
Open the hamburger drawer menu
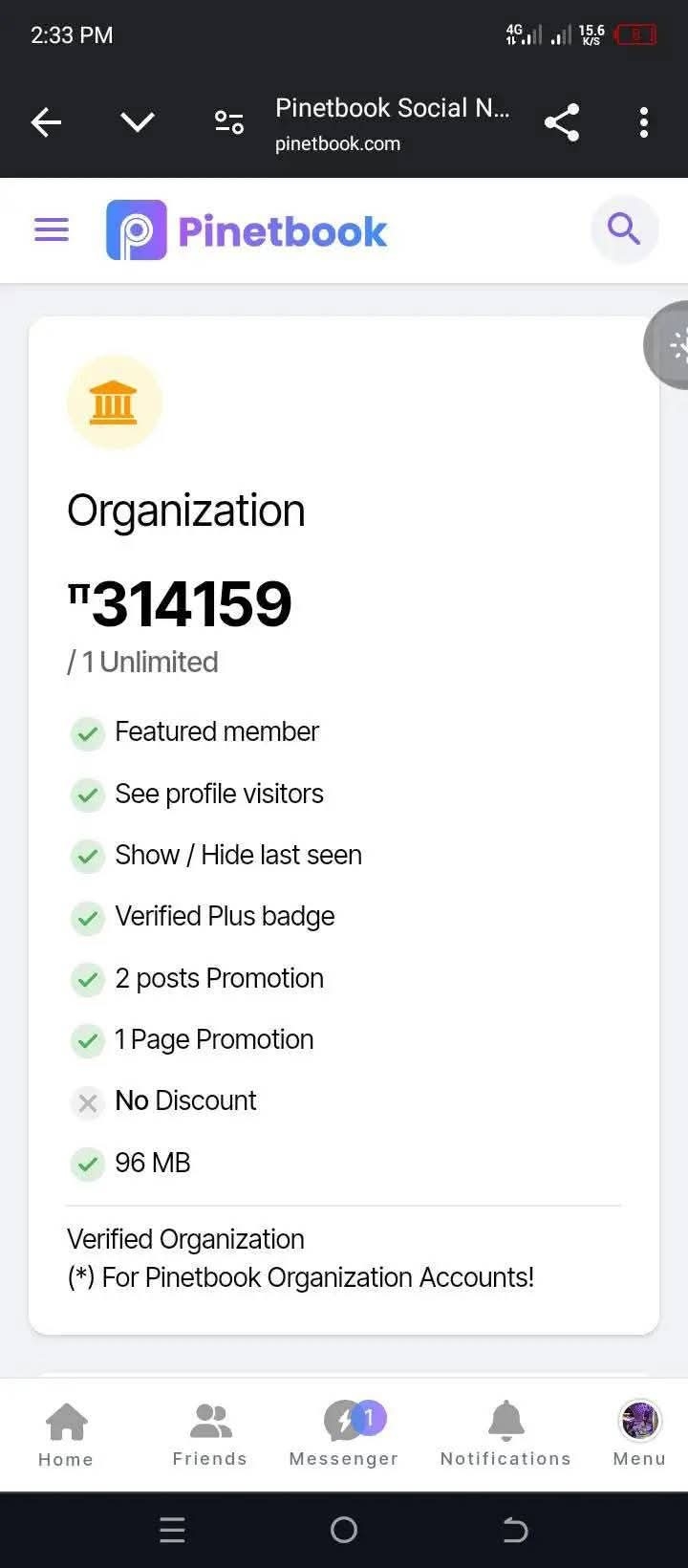(52, 229)
